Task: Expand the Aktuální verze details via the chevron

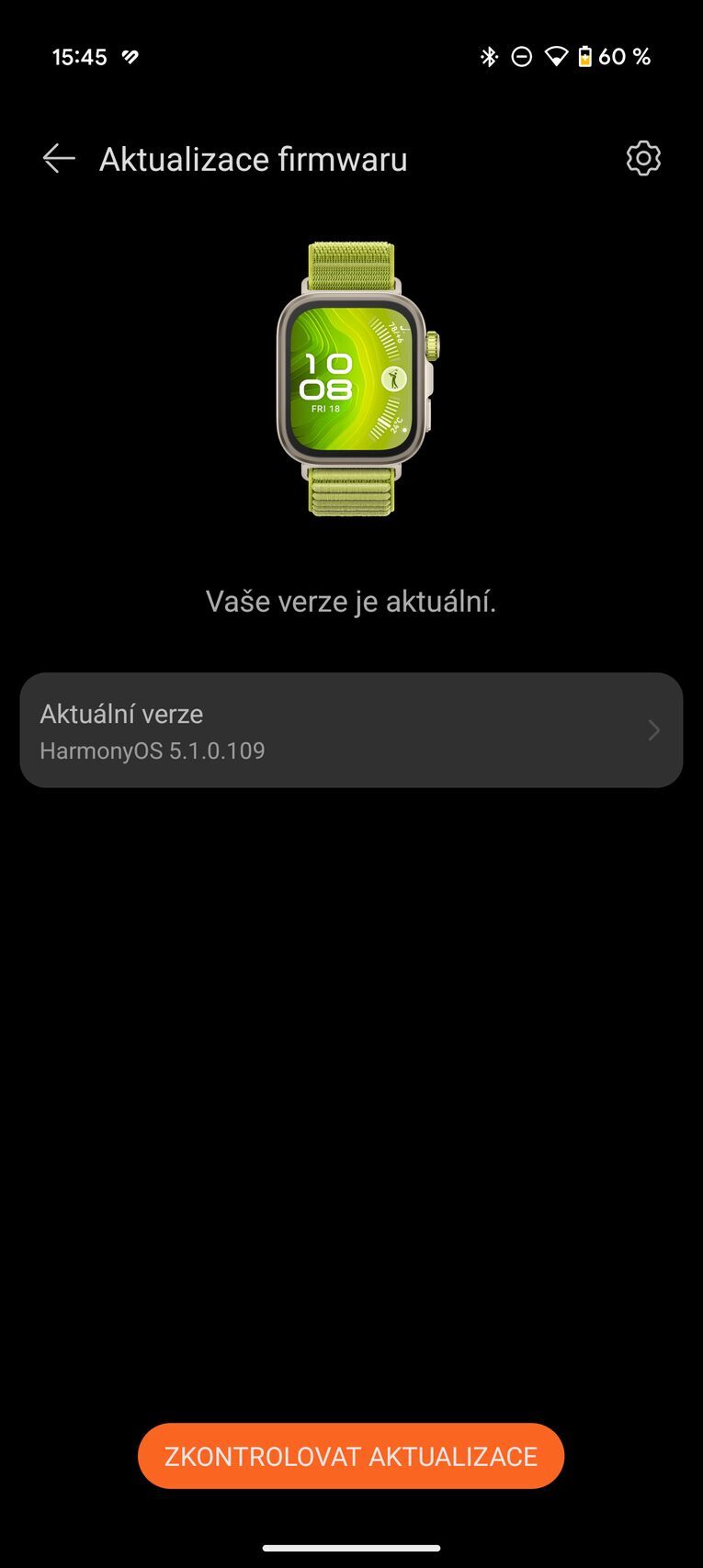Action: tap(652, 730)
